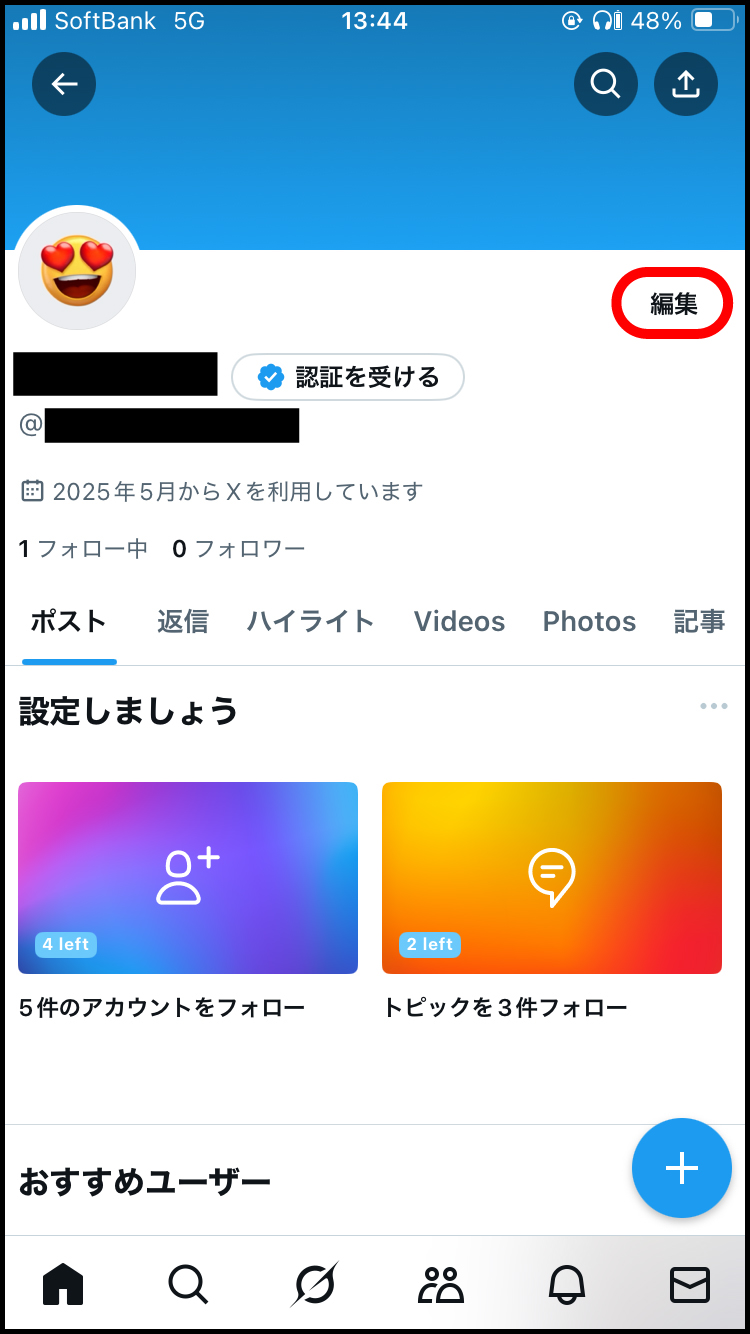Viewport: 750px width, 1334px height.
Task: Open the Messages envelope icon
Action: point(690,1285)
